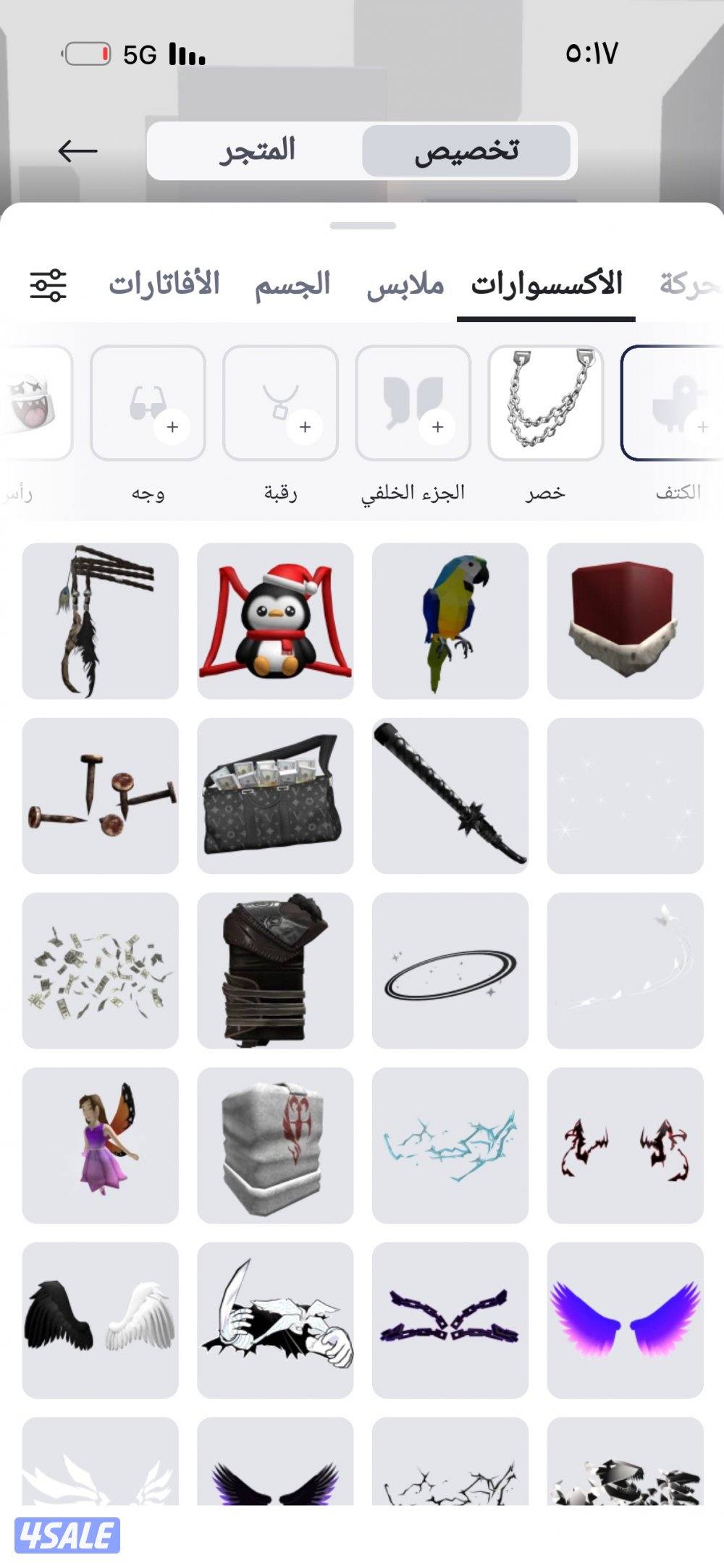Select the fairy in purple dress

click(101, 1145)
